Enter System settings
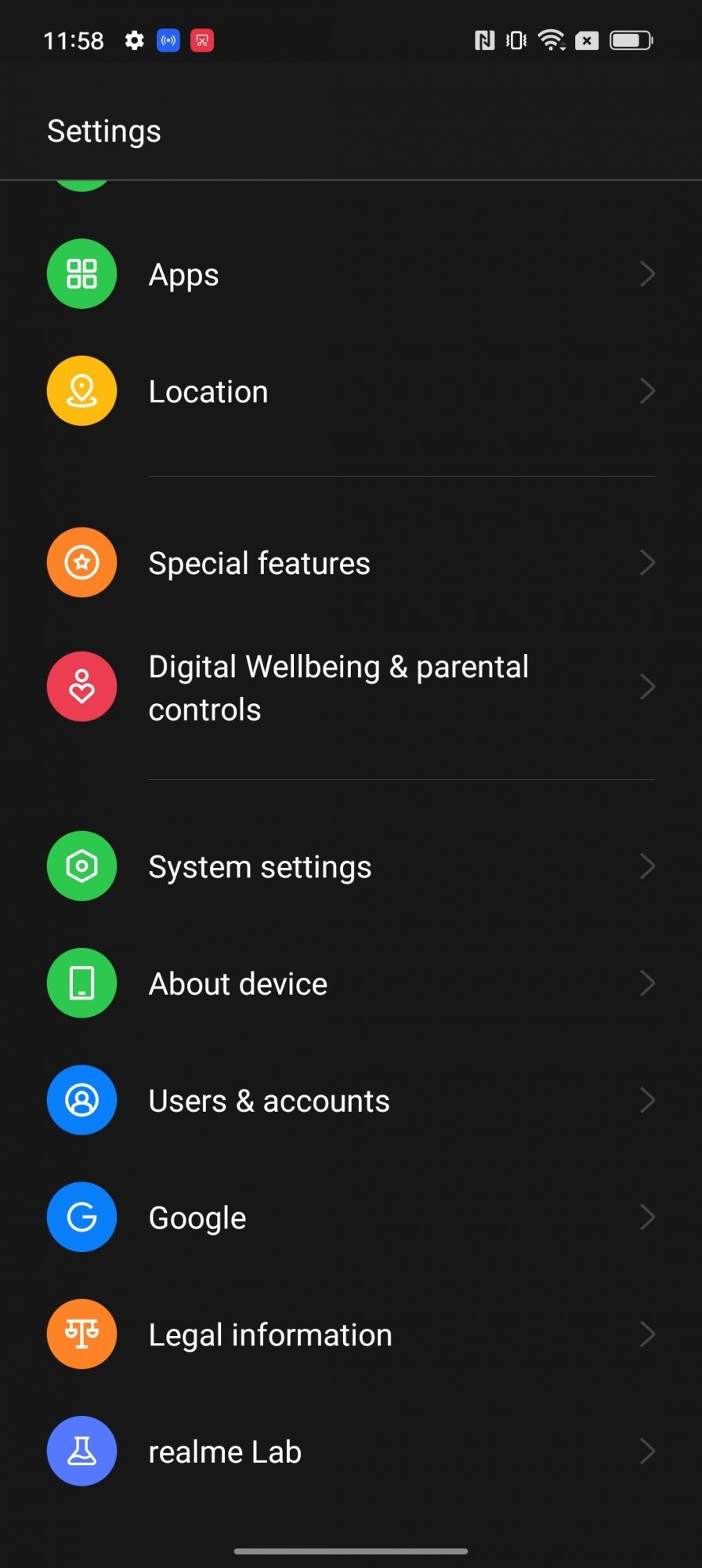The image size is (702, 1568). pyautogui.click(x=350, y=866)
